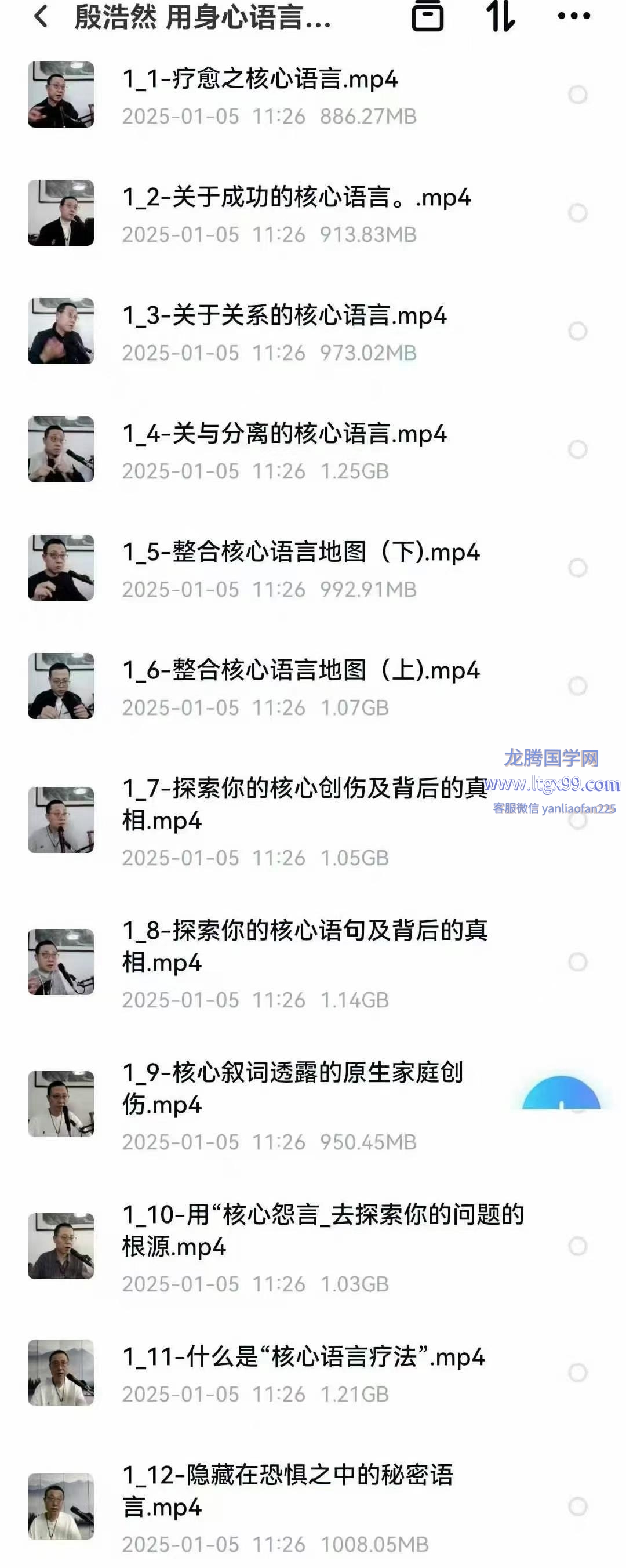The width and height of the screenshot is (626, 1568).
Task: Open 1_12-隐藏在恐惧之中的秘密语言.mp4
Action: (x=287, y=1491)
